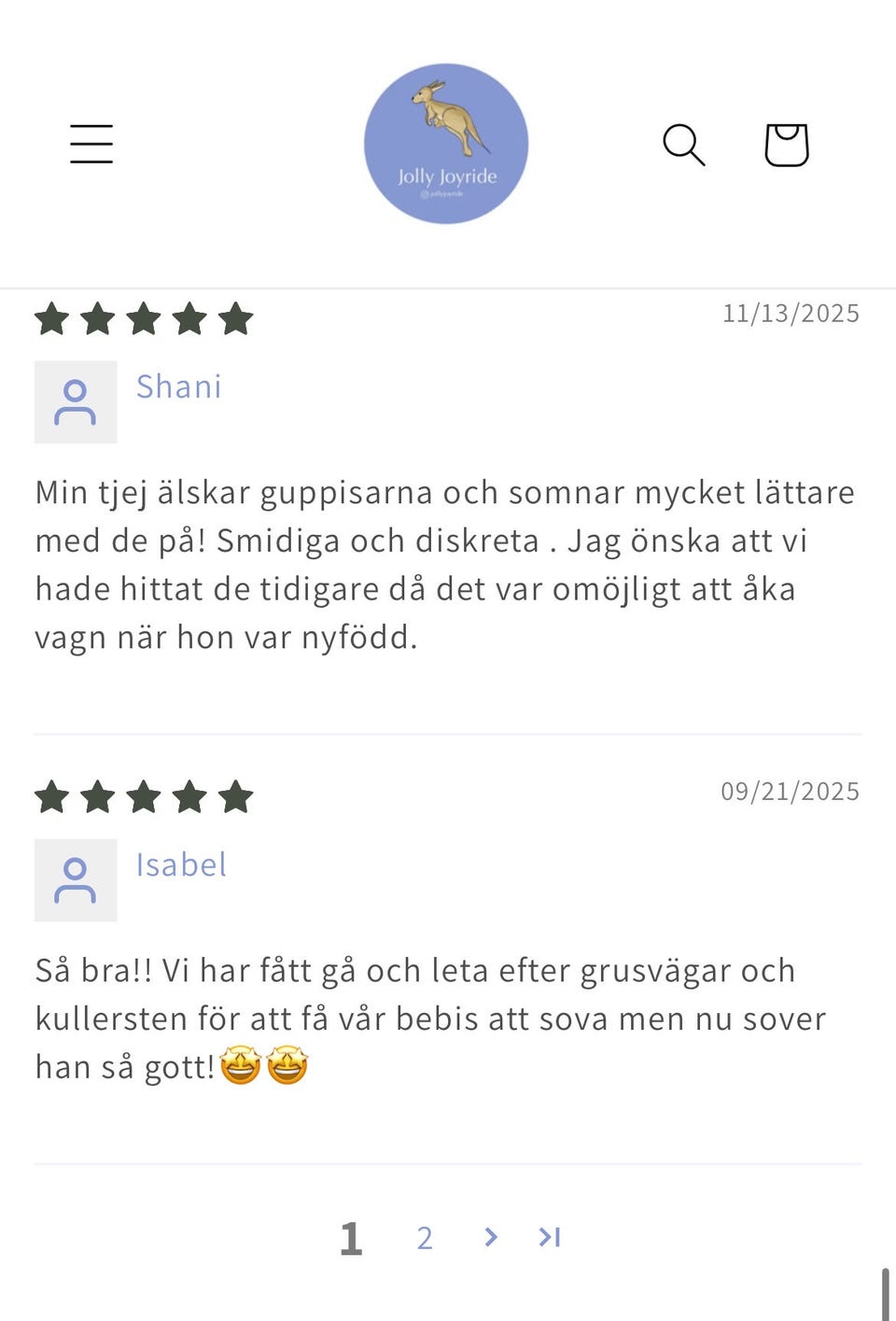Click the date 09/21/2025 on Isabel's review

791,791
